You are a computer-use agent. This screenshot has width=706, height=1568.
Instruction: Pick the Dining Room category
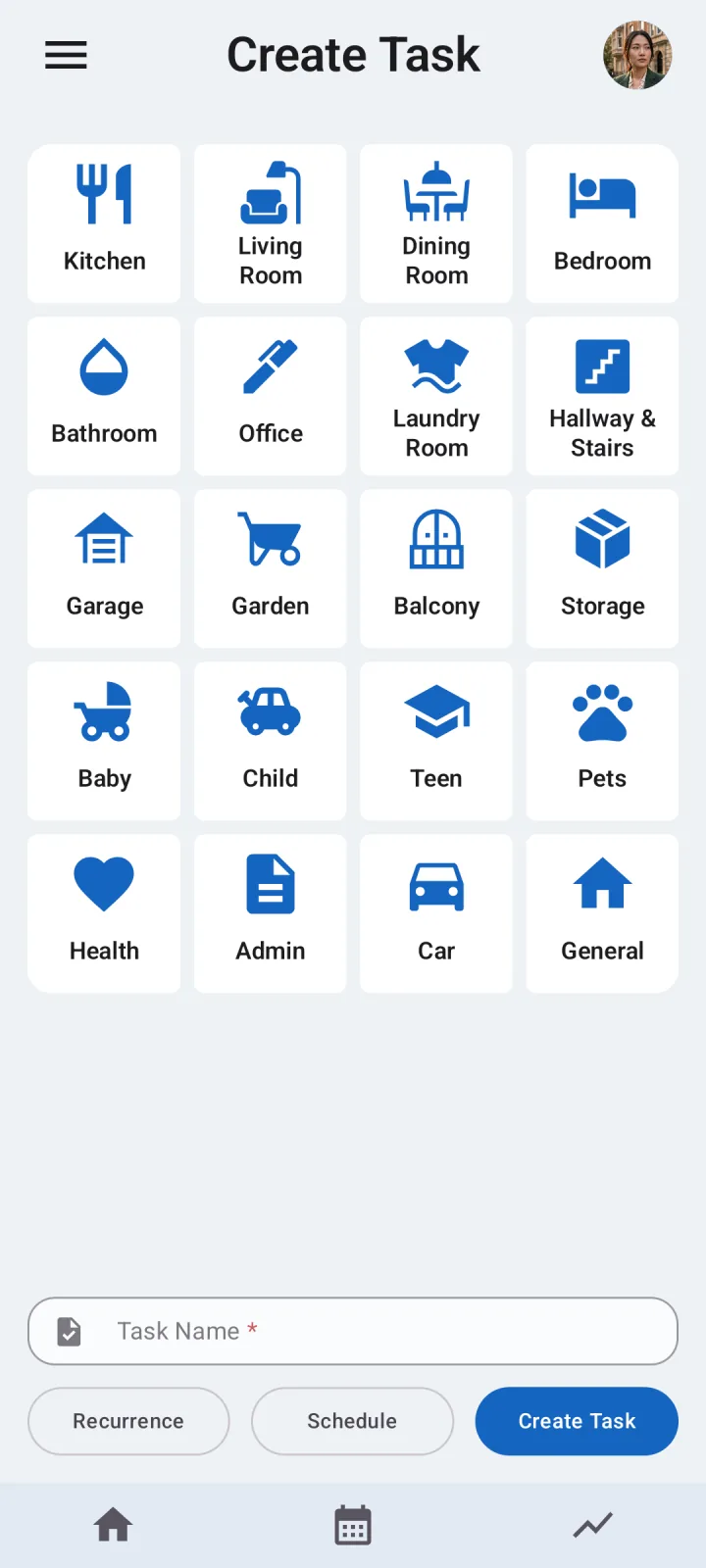435,223
